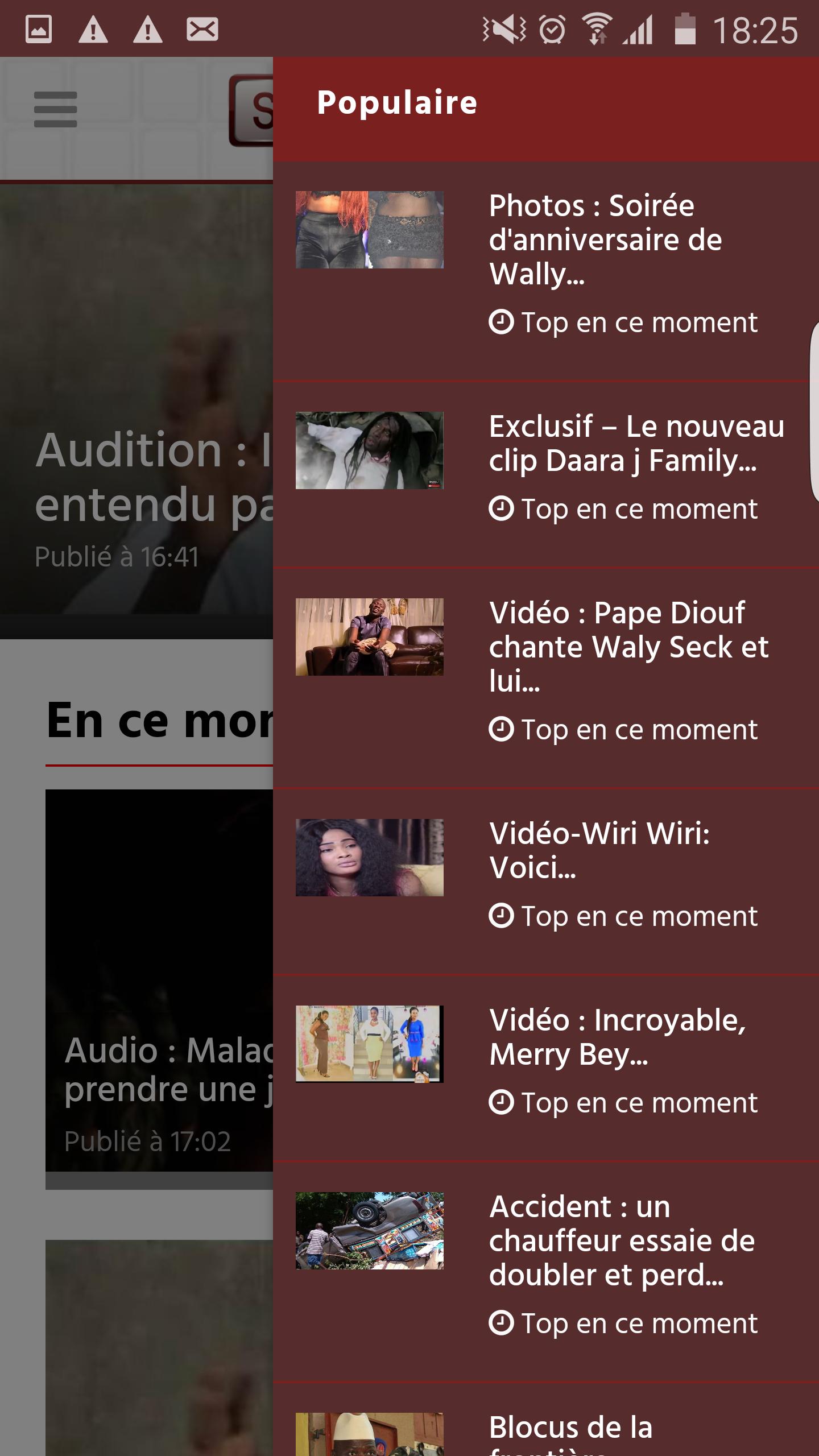819x1456 pixels.
Task: Select the Vidéo-Wiri Wiri: Voici article
Action: point(599,851)
